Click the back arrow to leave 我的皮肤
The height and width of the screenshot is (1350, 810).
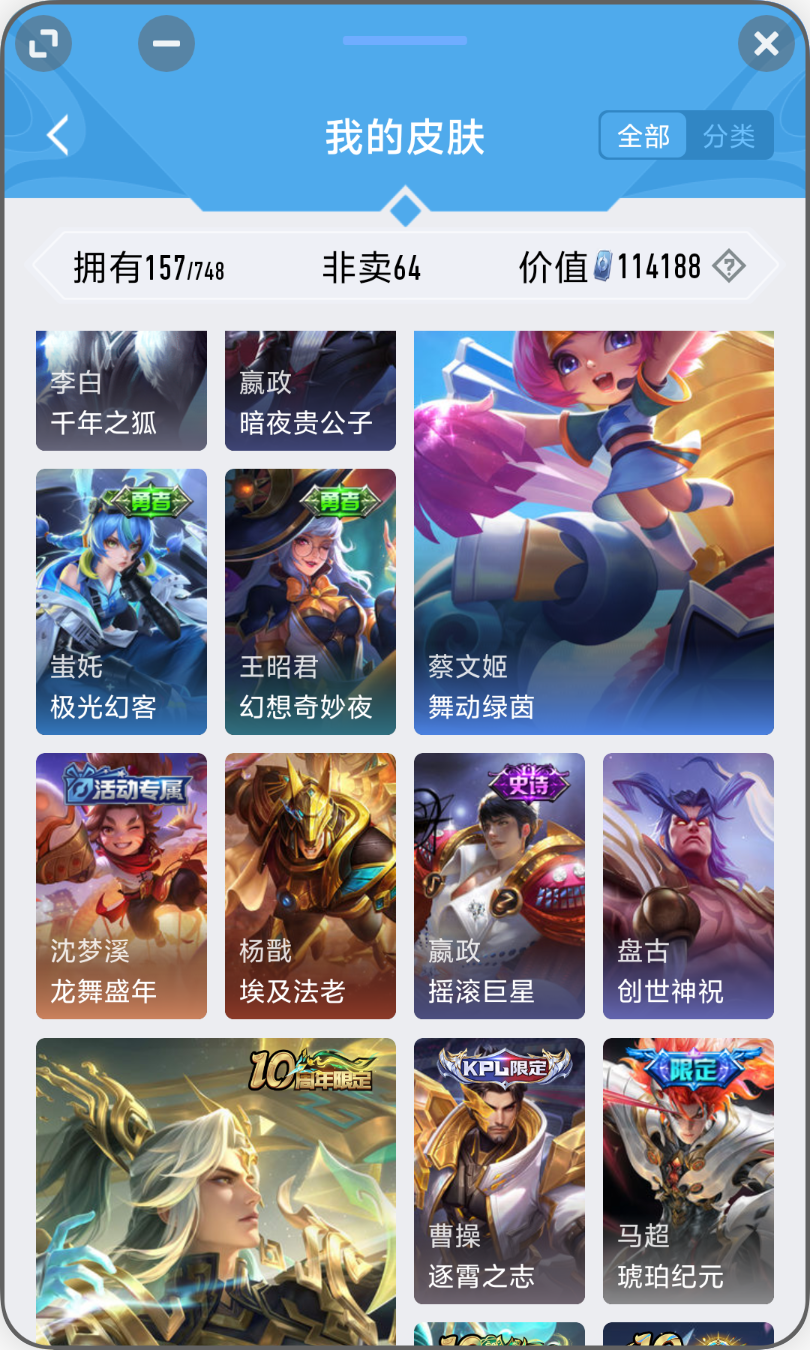tap(57, 135)
